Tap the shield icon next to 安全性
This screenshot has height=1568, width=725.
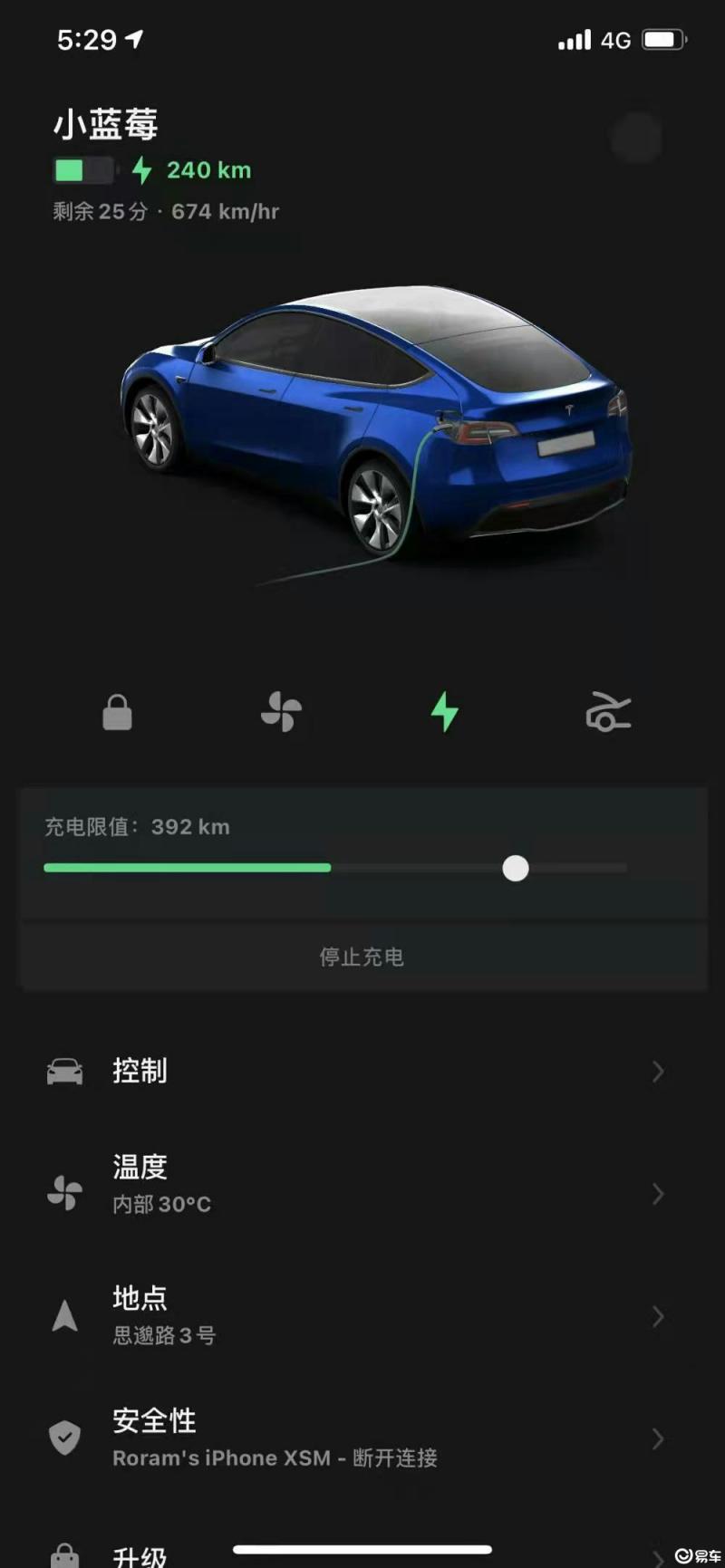[64, 1438]
